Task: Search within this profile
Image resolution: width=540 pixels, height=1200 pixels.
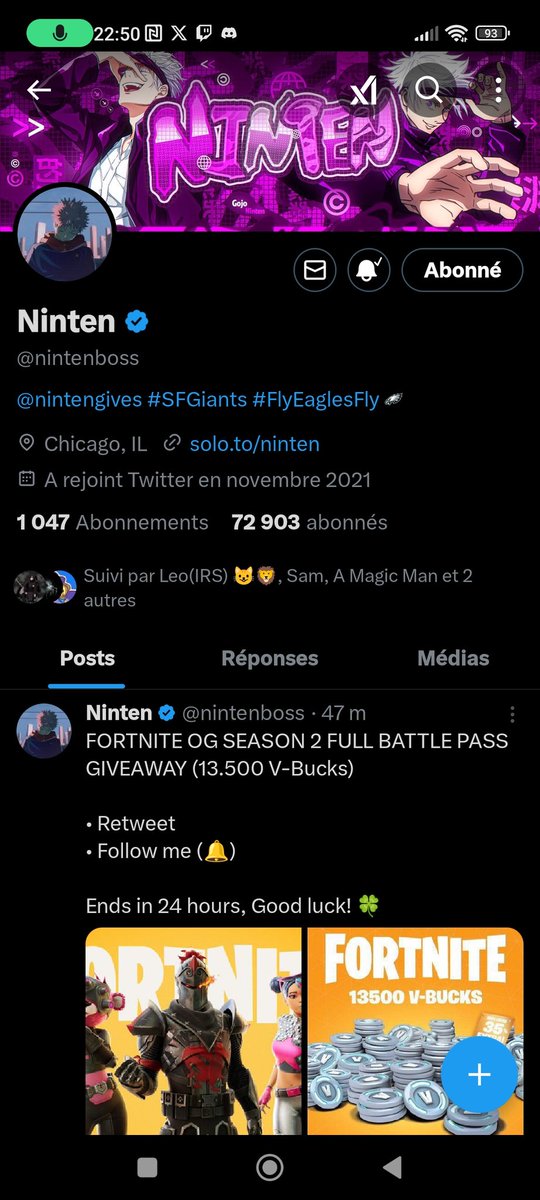Action: [x=429, y=91]
